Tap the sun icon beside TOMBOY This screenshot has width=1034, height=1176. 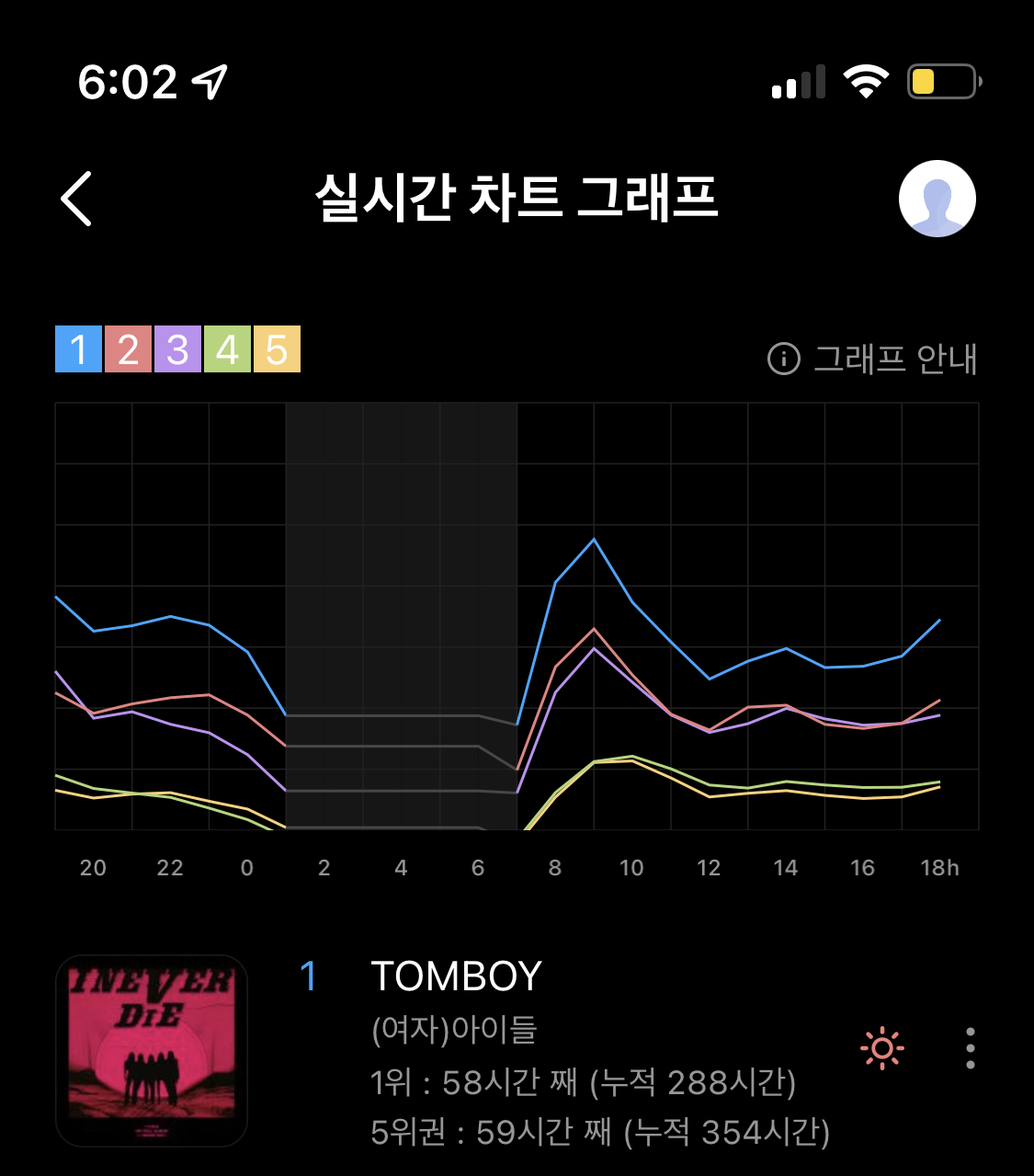[x=881, y=1047]
